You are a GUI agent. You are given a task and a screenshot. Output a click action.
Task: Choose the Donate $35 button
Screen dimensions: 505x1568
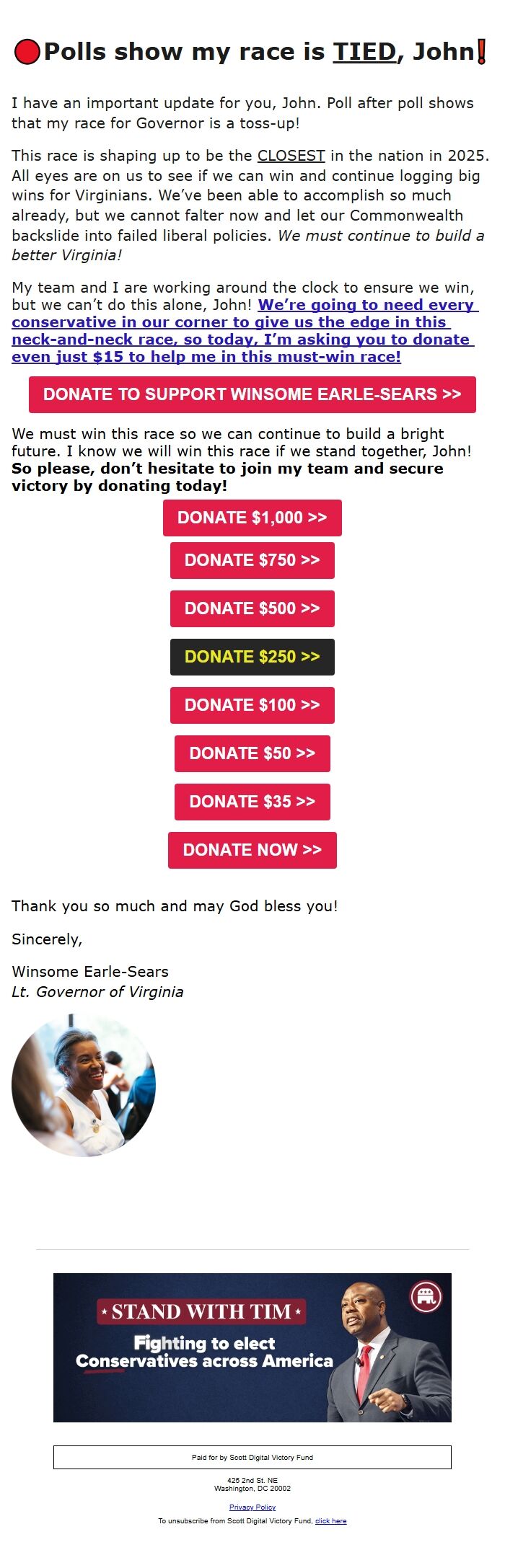pos(252,802)
